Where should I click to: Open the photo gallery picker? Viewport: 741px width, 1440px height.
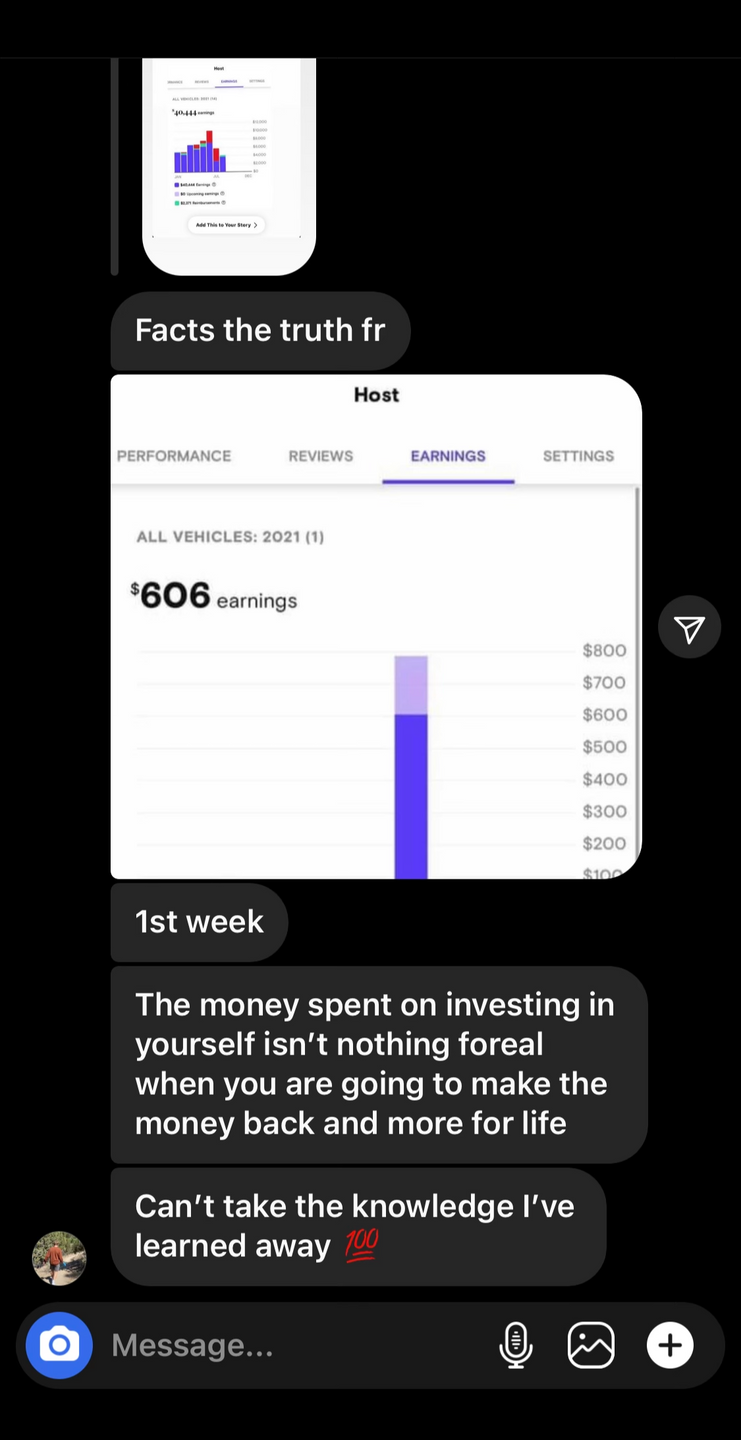tap(591, 1345)
